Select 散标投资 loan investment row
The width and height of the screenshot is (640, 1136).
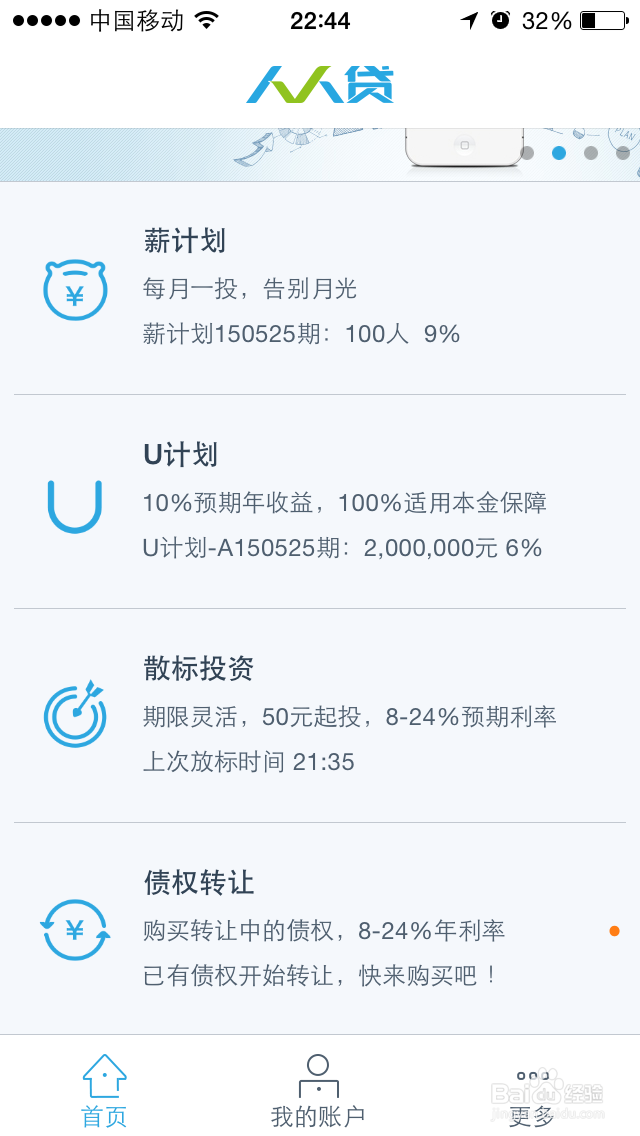click(x=320, y=716)
